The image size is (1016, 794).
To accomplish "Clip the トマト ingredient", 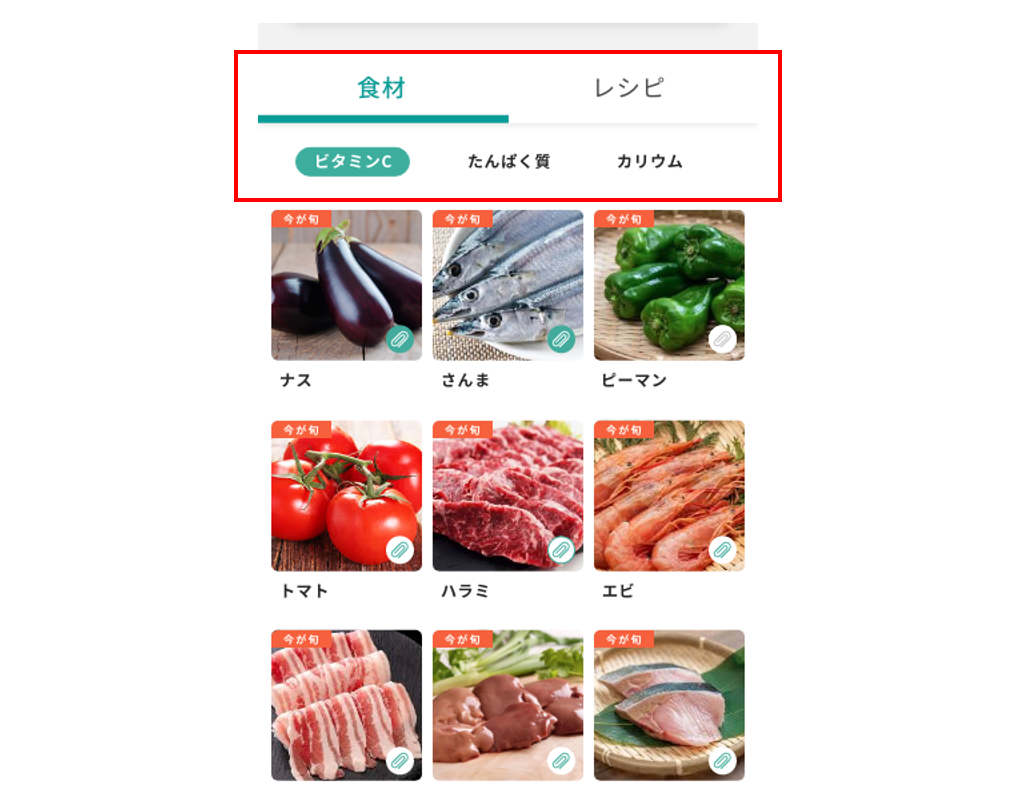I will (400, 549).
